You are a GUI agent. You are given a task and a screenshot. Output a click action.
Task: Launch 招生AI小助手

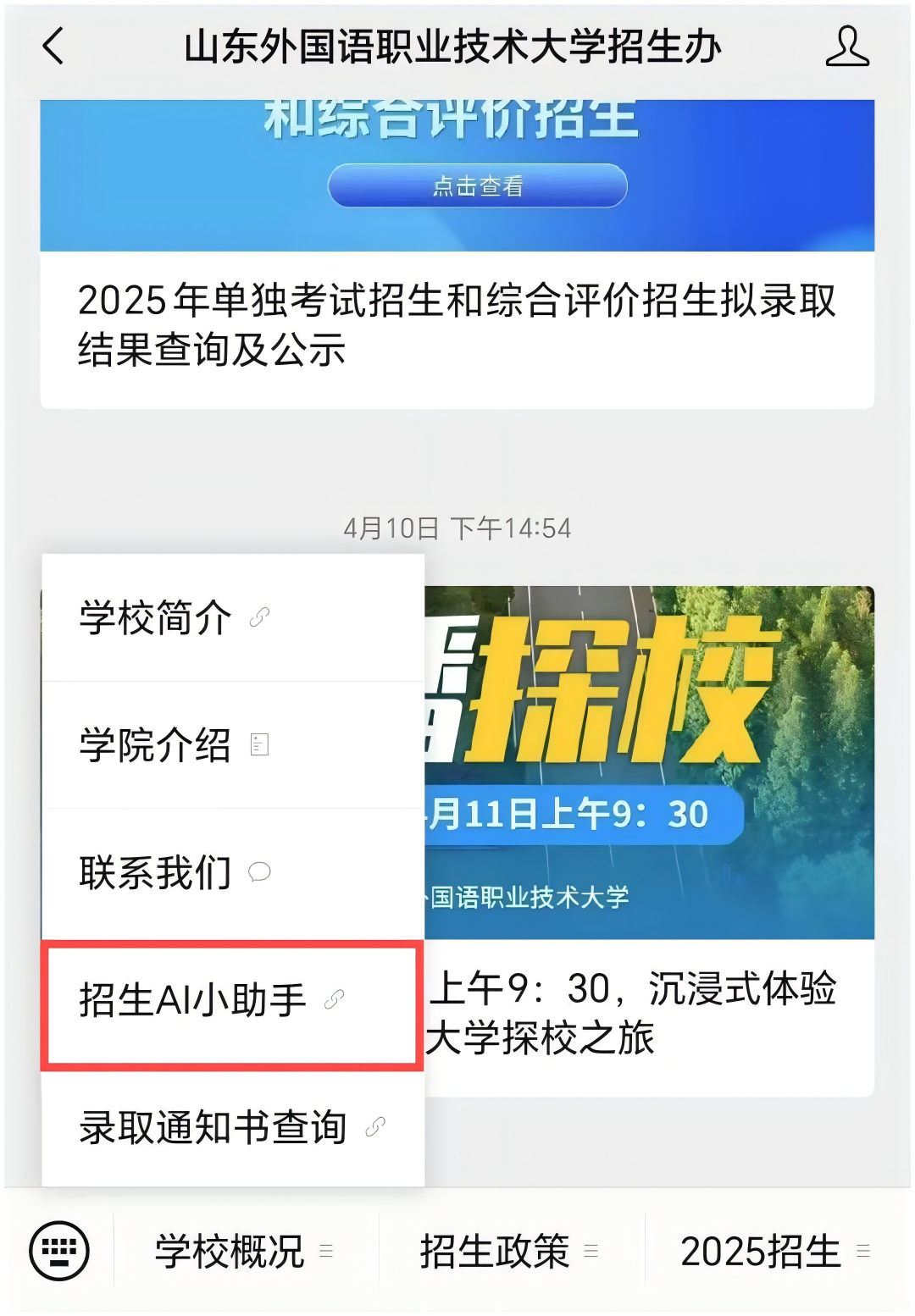210,1000
